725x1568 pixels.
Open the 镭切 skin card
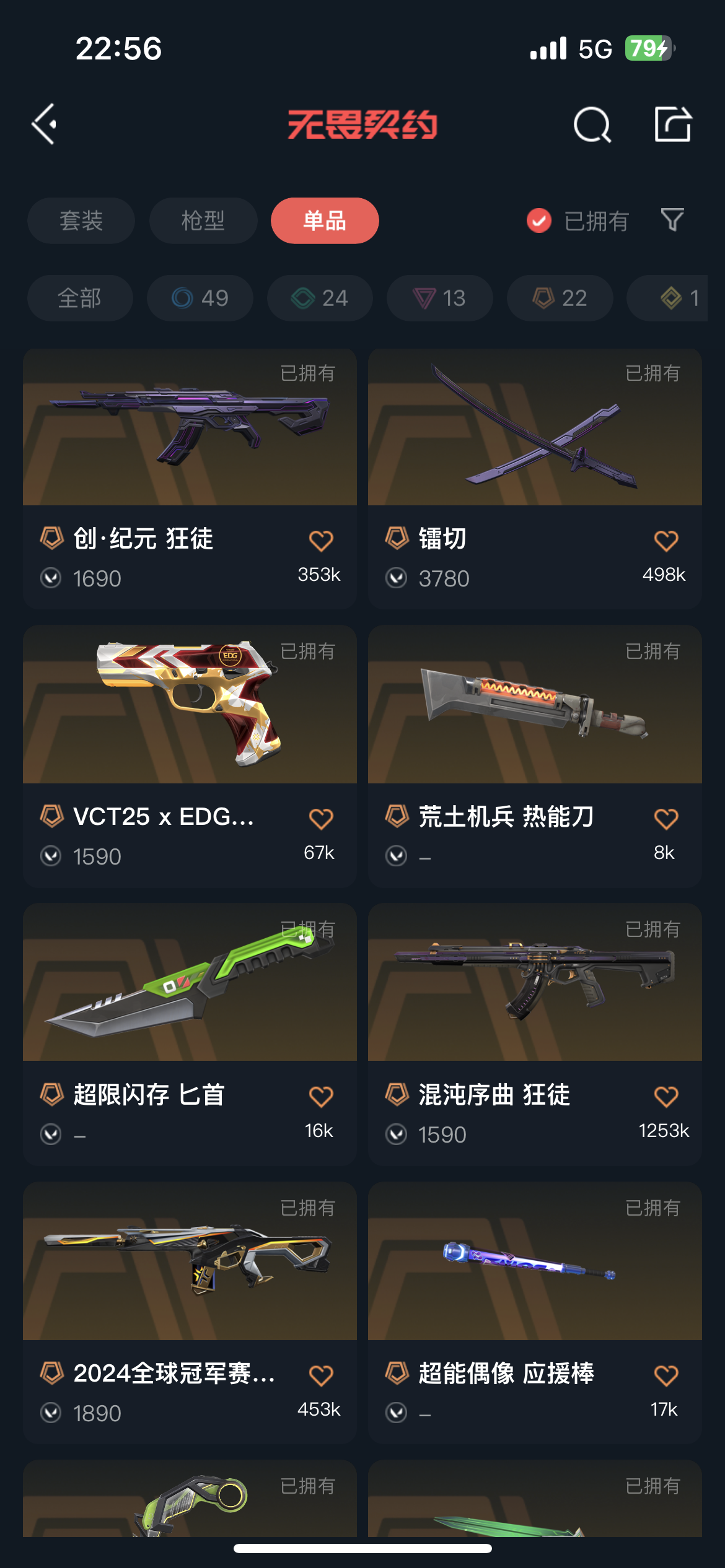click(x=535, y=477)
